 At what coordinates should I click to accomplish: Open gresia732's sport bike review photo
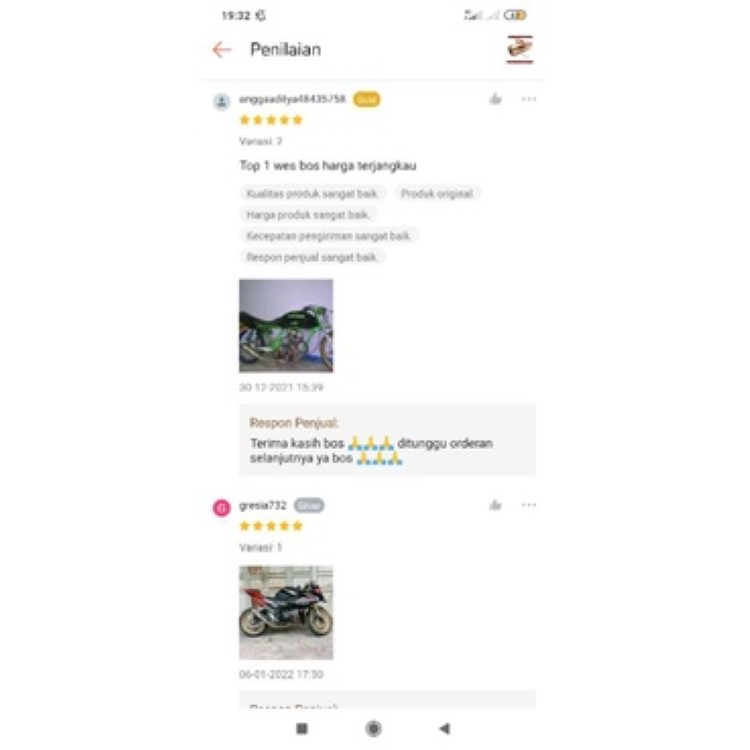tap(286, 612)
